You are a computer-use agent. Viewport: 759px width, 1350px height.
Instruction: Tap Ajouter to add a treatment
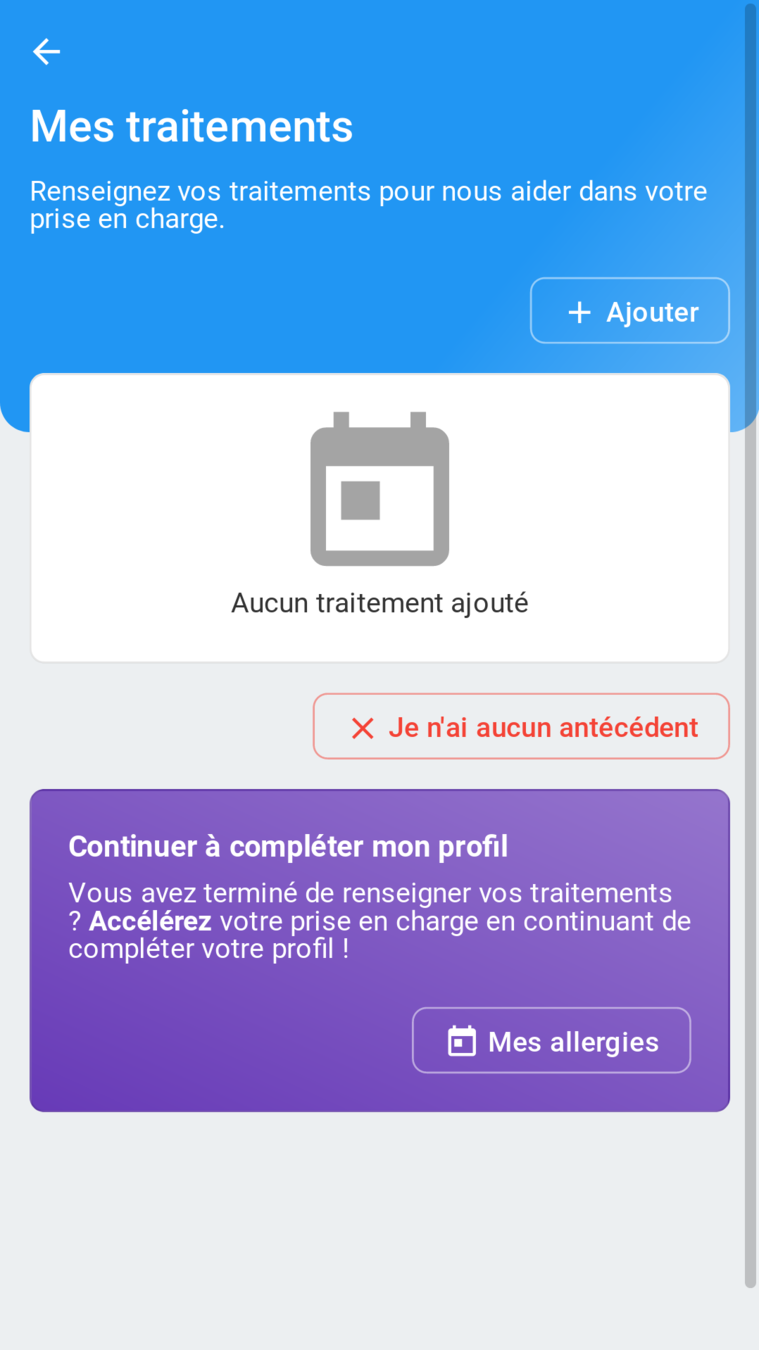[x=630, y=311]
